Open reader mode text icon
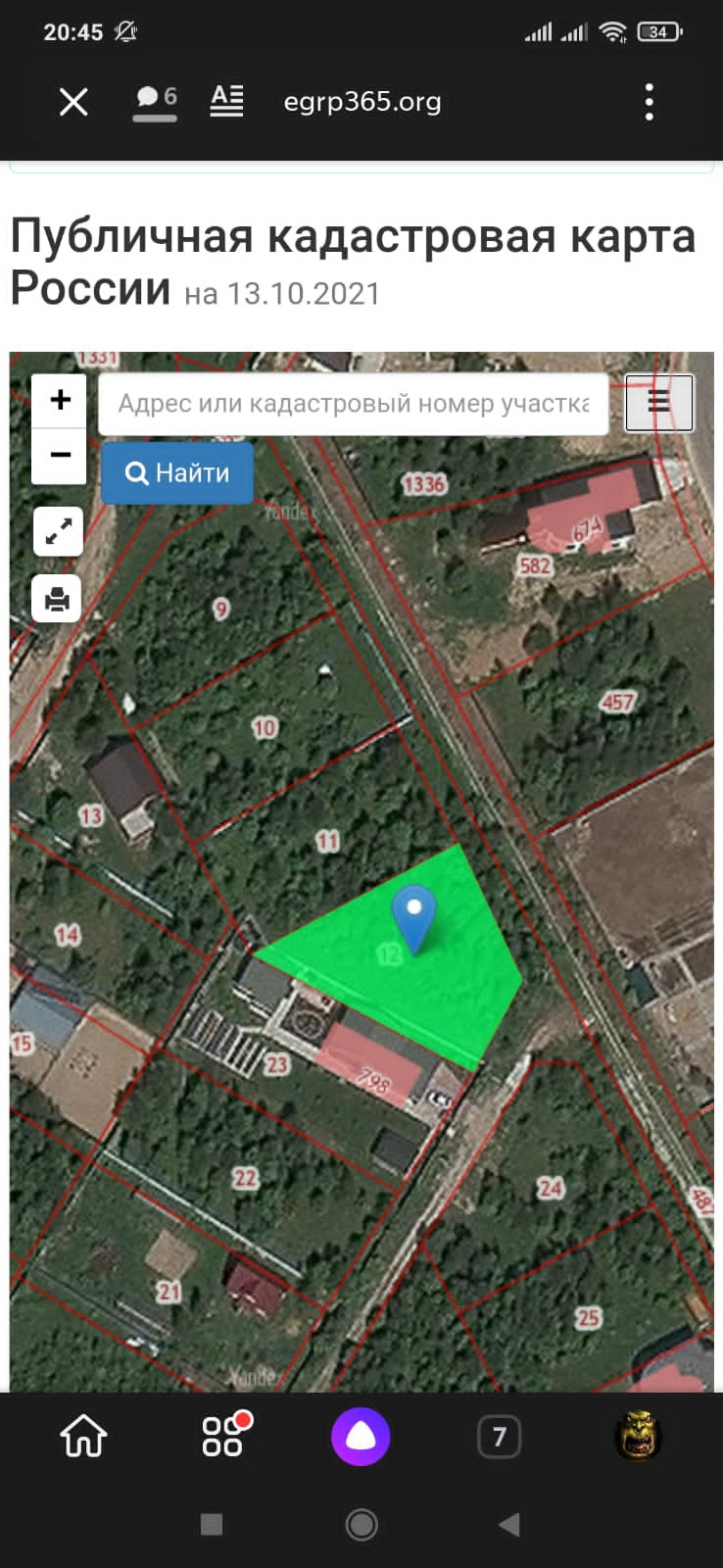 click(226, 101)
